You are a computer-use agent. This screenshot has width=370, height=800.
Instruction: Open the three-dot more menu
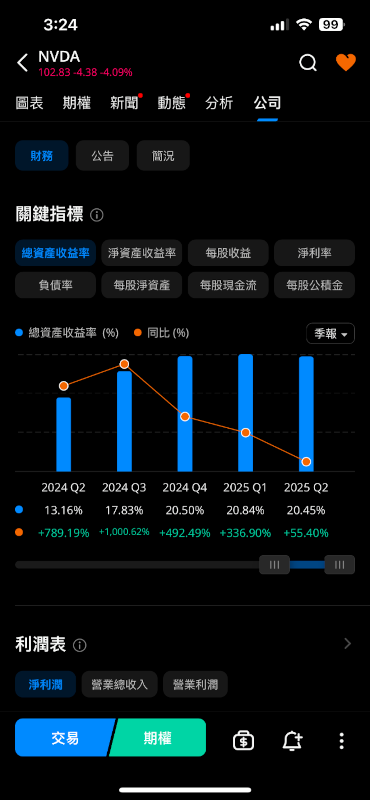(341, 740)
